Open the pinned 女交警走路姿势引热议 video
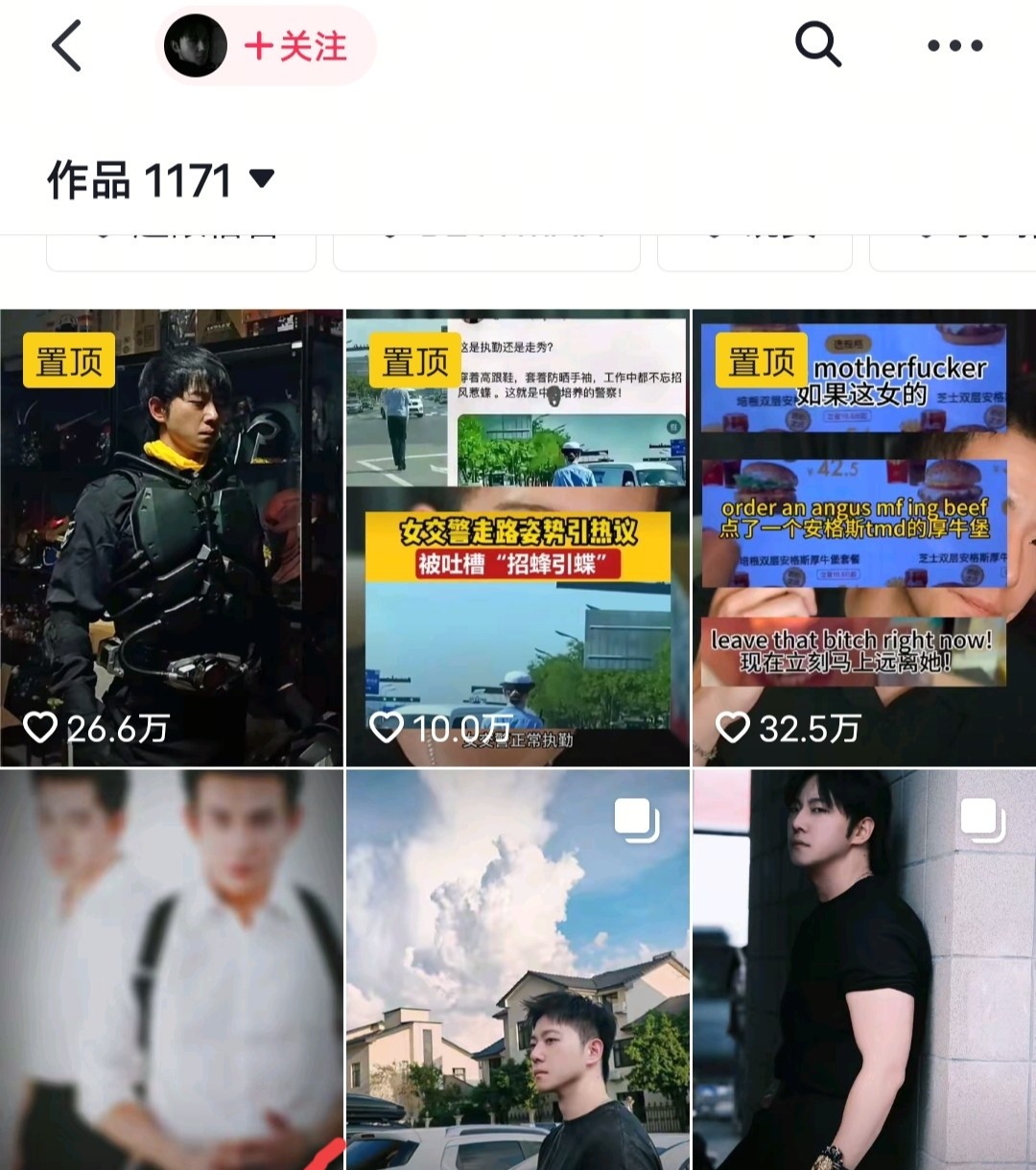Screen dimensions: 1036x1170 517,537
